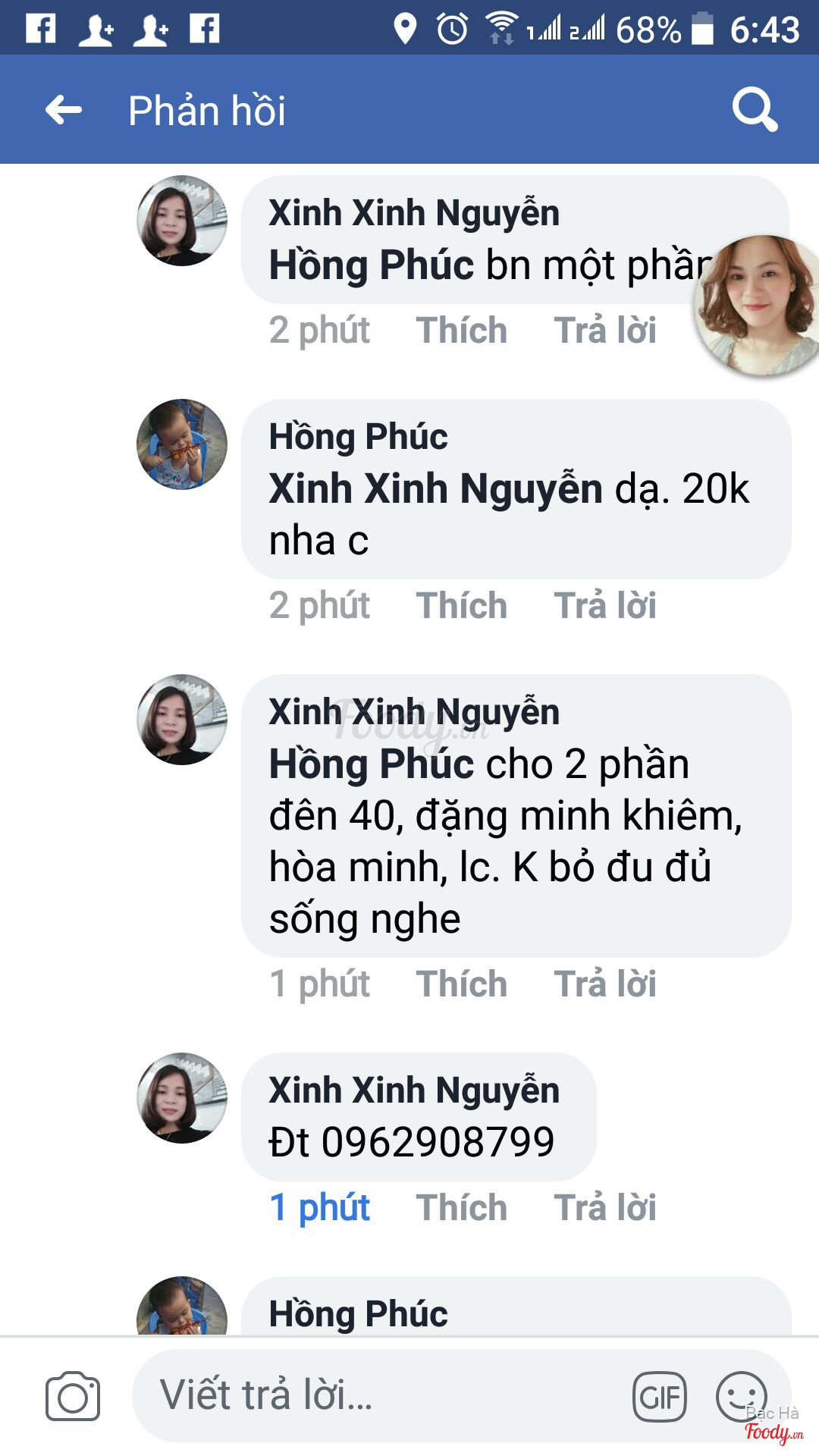The height and width of the screenshot is (1456, 819).
Task: Open the search magnifier icon
Action: pyautogui.click(x=755, y=111)
